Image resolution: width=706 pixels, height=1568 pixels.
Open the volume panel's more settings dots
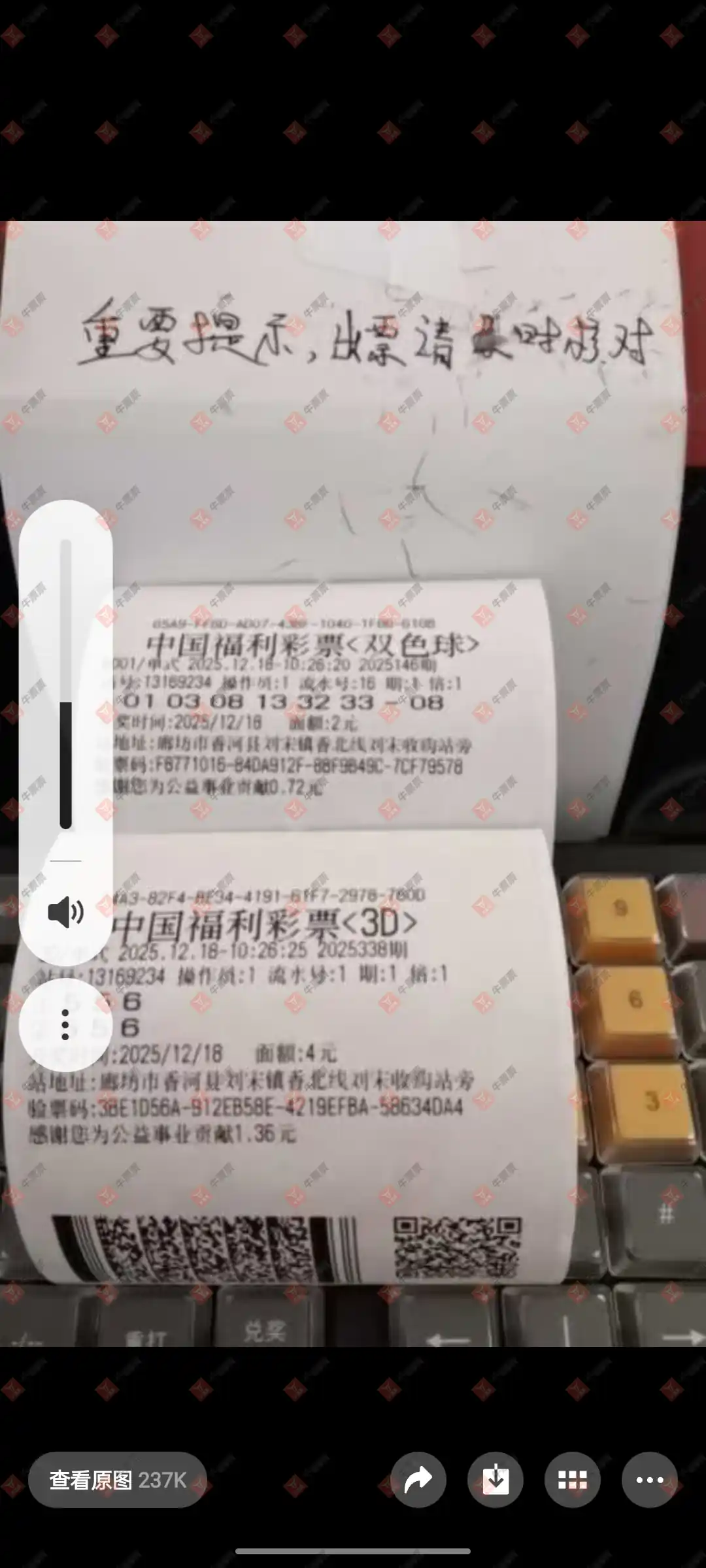(65, 1024)
